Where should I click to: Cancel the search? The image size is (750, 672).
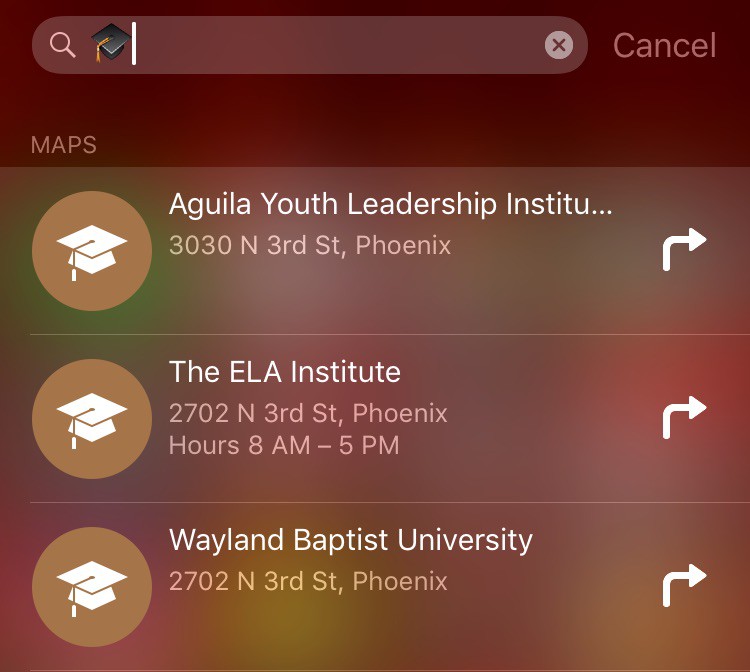click(664, 45)
